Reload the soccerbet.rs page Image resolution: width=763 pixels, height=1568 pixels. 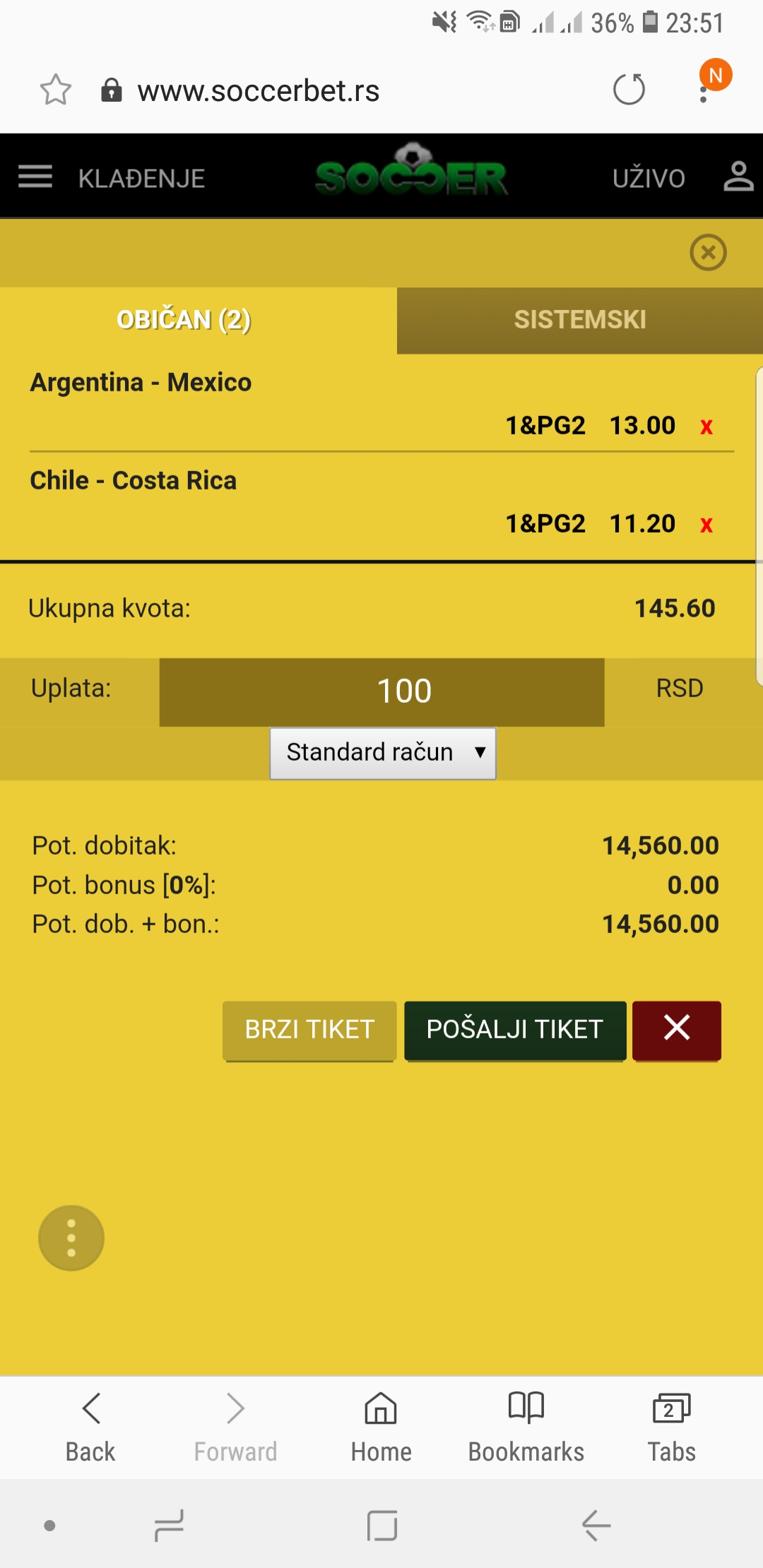click(629, 90)
